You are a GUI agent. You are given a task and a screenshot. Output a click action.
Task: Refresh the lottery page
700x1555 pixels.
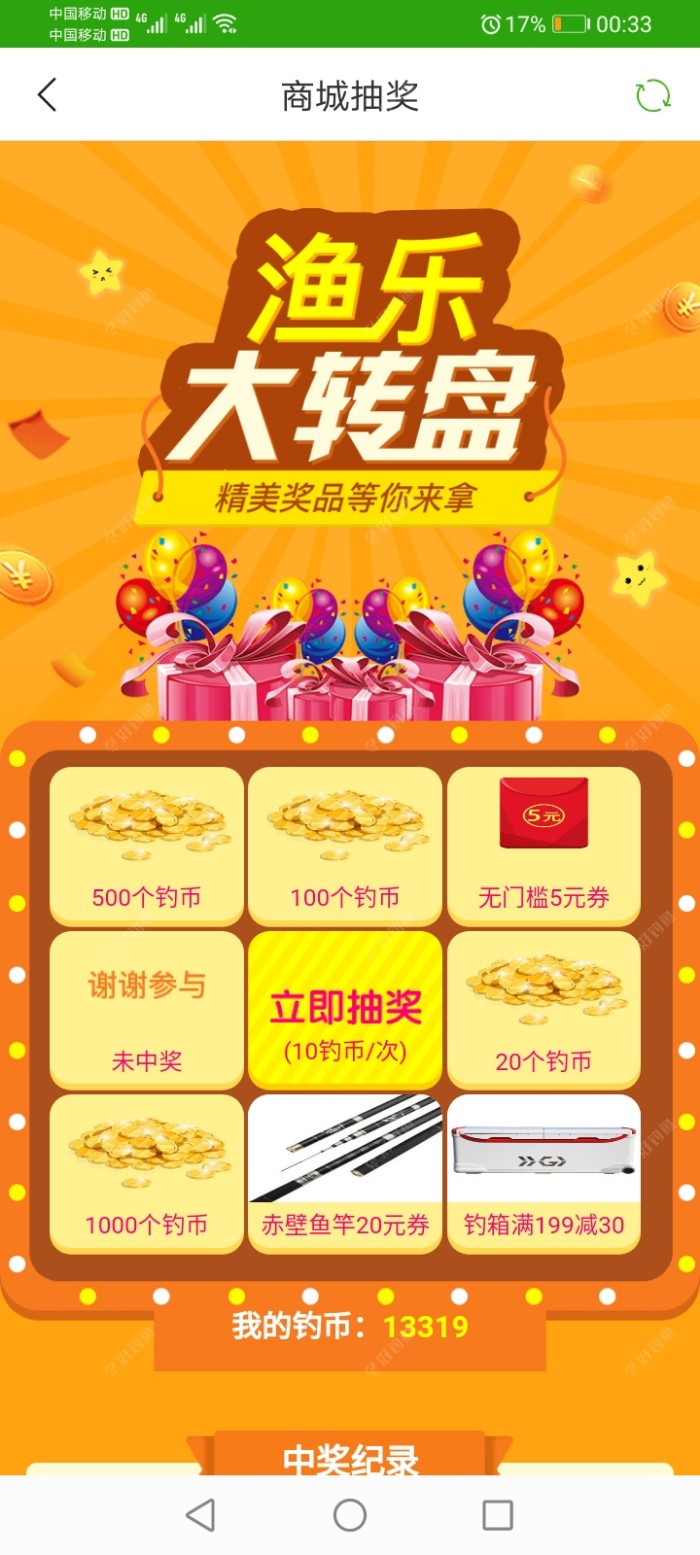tap(653, 95)
